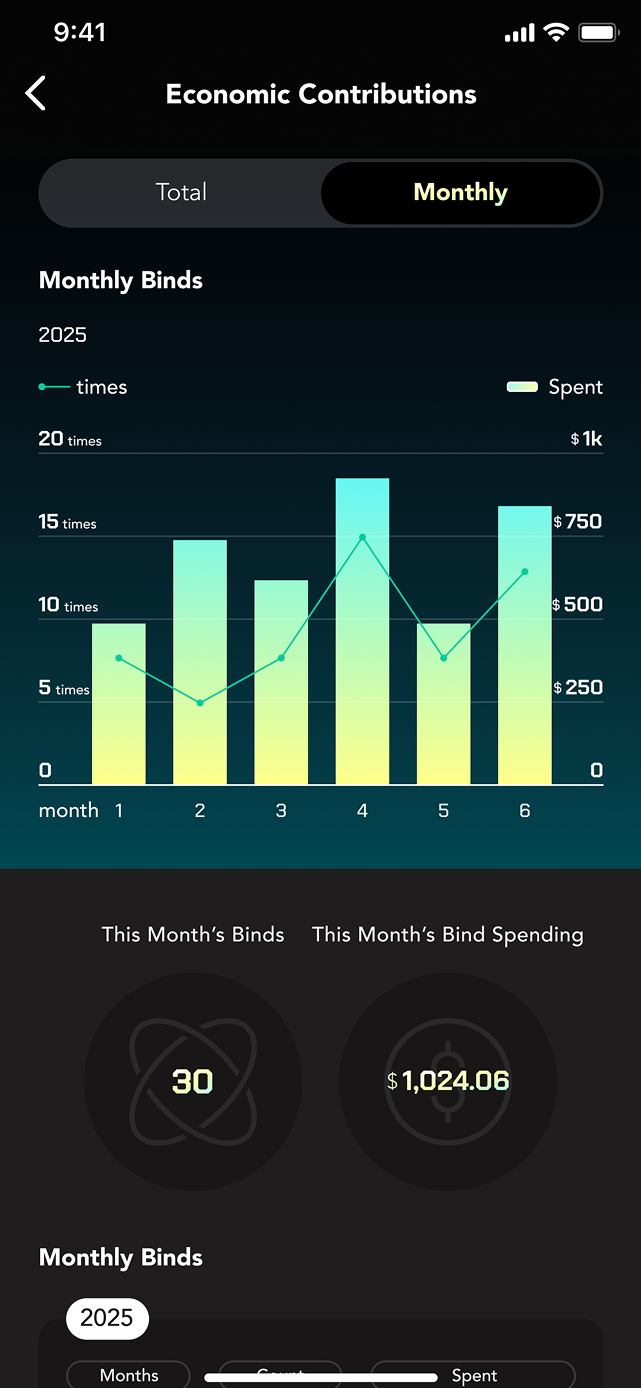Image resolution: width=641 pixels, height=1388 pixels.
Task: Go back from Economic Contributions
Action: pos(36,94)
